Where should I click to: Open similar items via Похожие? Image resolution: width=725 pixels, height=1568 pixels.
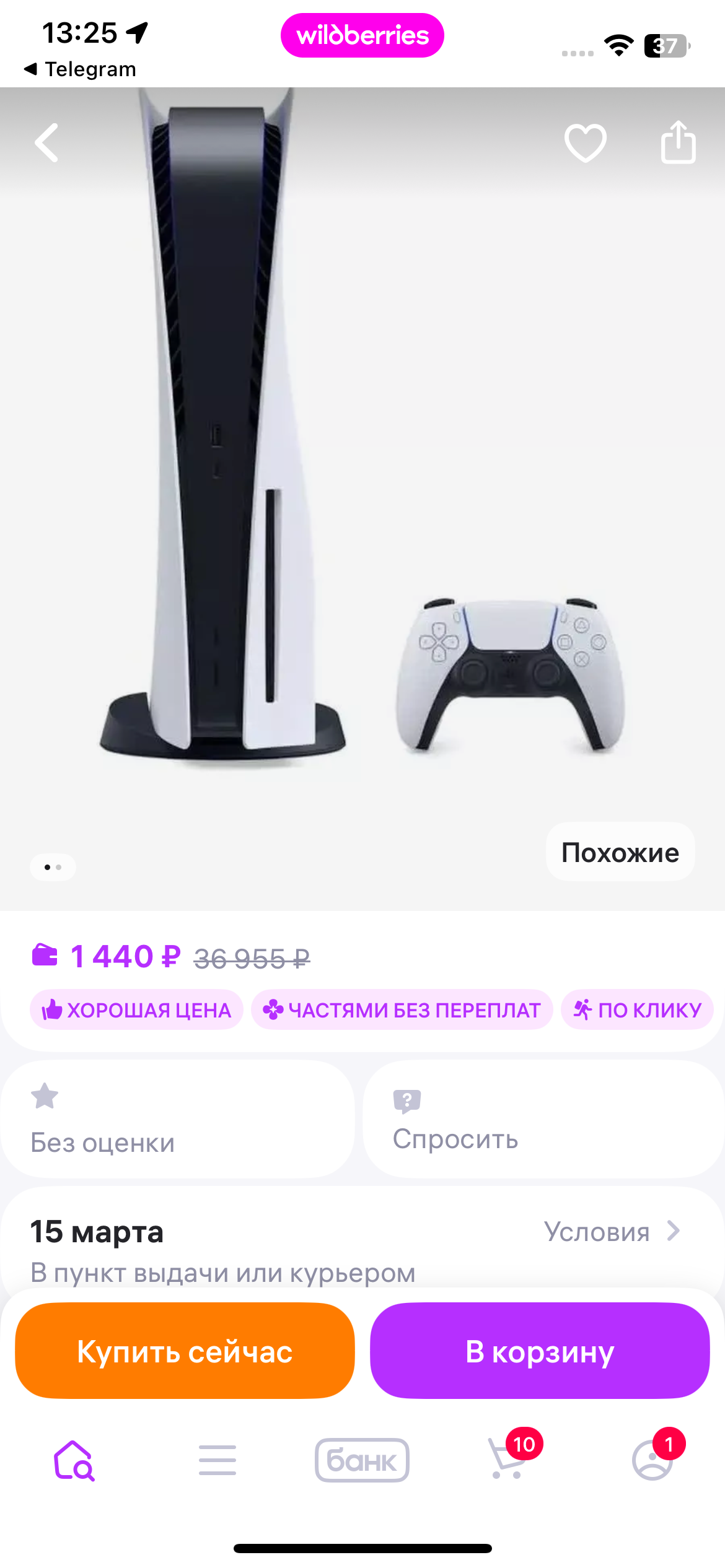coord(620,852)
